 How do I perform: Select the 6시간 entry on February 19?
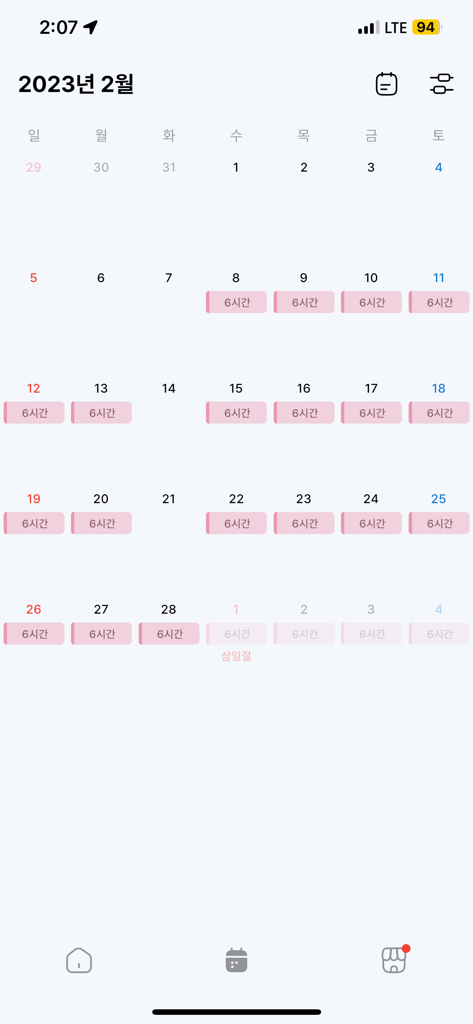coord(34,523)
